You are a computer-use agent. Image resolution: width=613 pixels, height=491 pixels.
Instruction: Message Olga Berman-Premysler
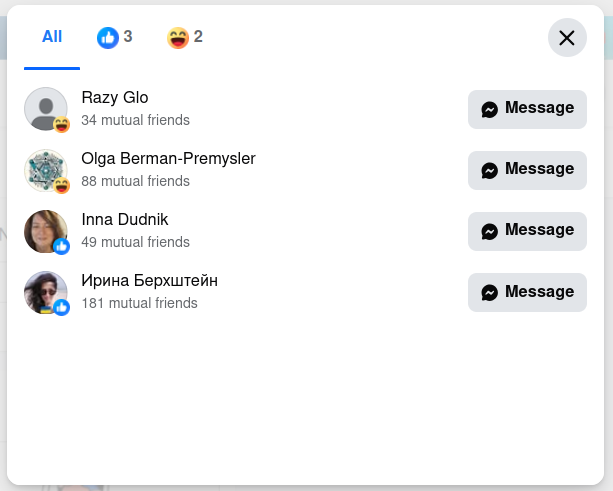tap(527, 170)
